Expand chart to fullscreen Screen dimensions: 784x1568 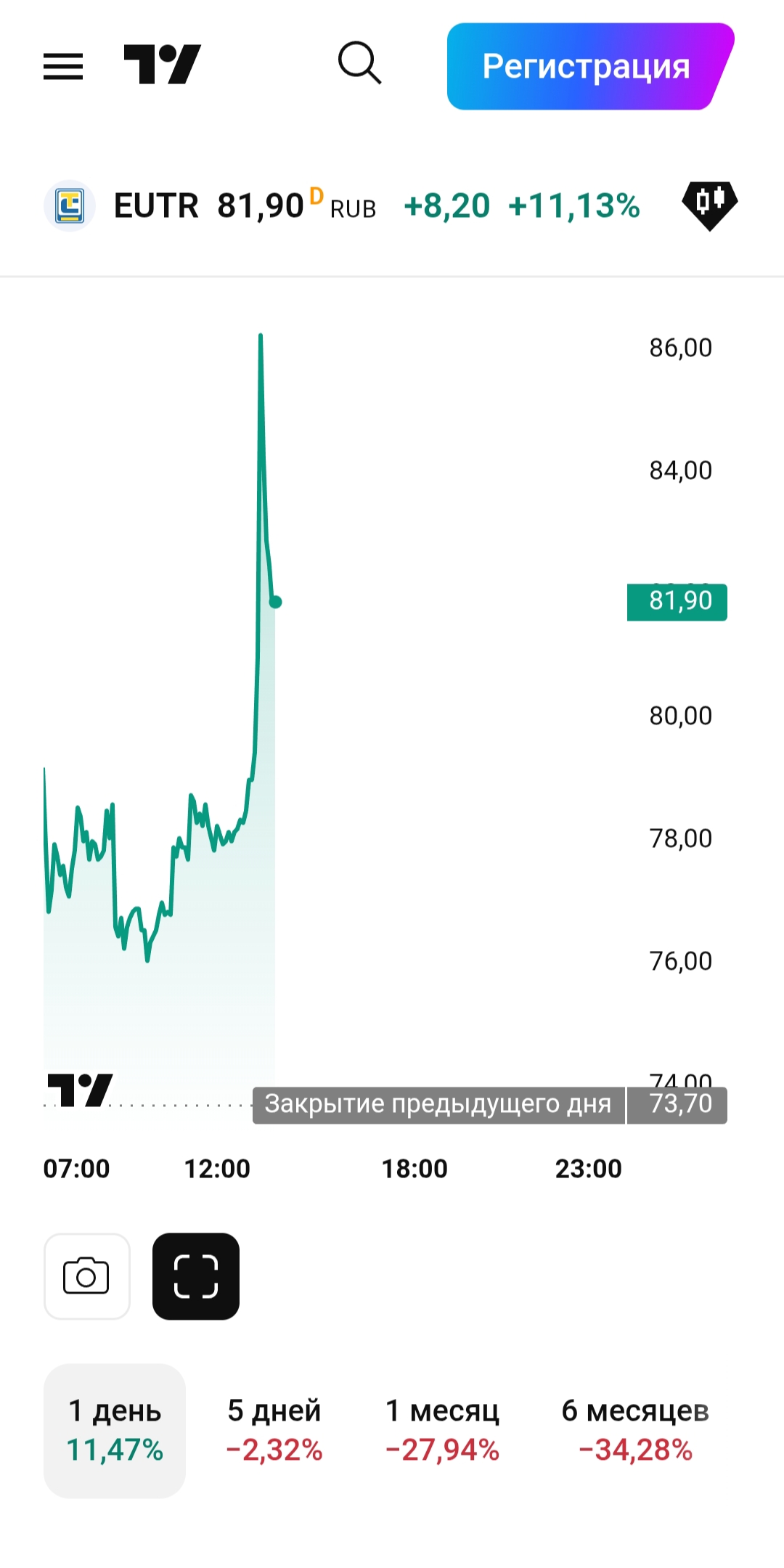coord(196,1276)
